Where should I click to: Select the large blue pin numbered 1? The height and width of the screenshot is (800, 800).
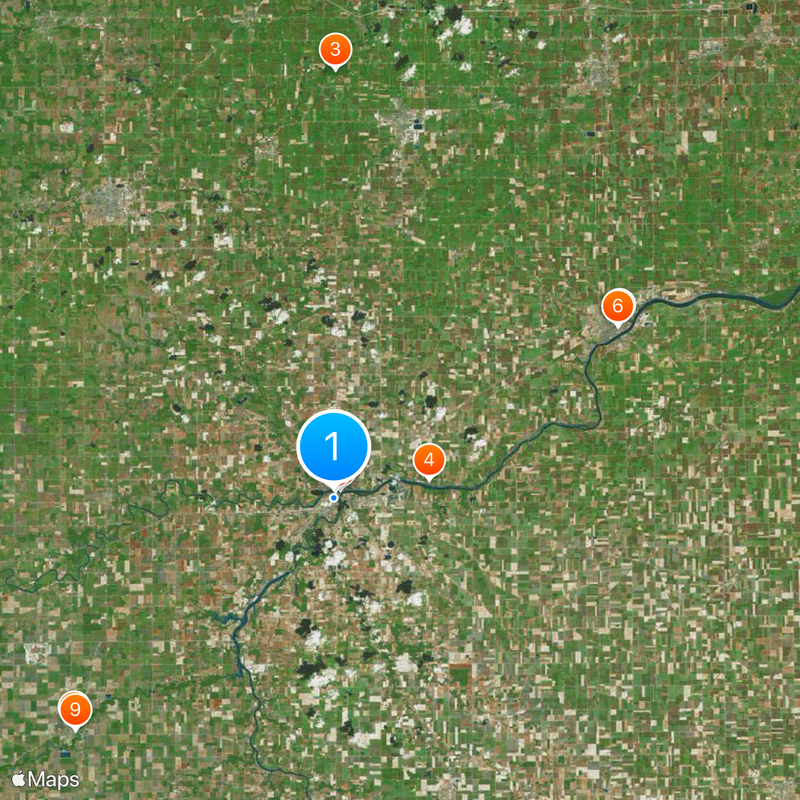pos(334,447)
